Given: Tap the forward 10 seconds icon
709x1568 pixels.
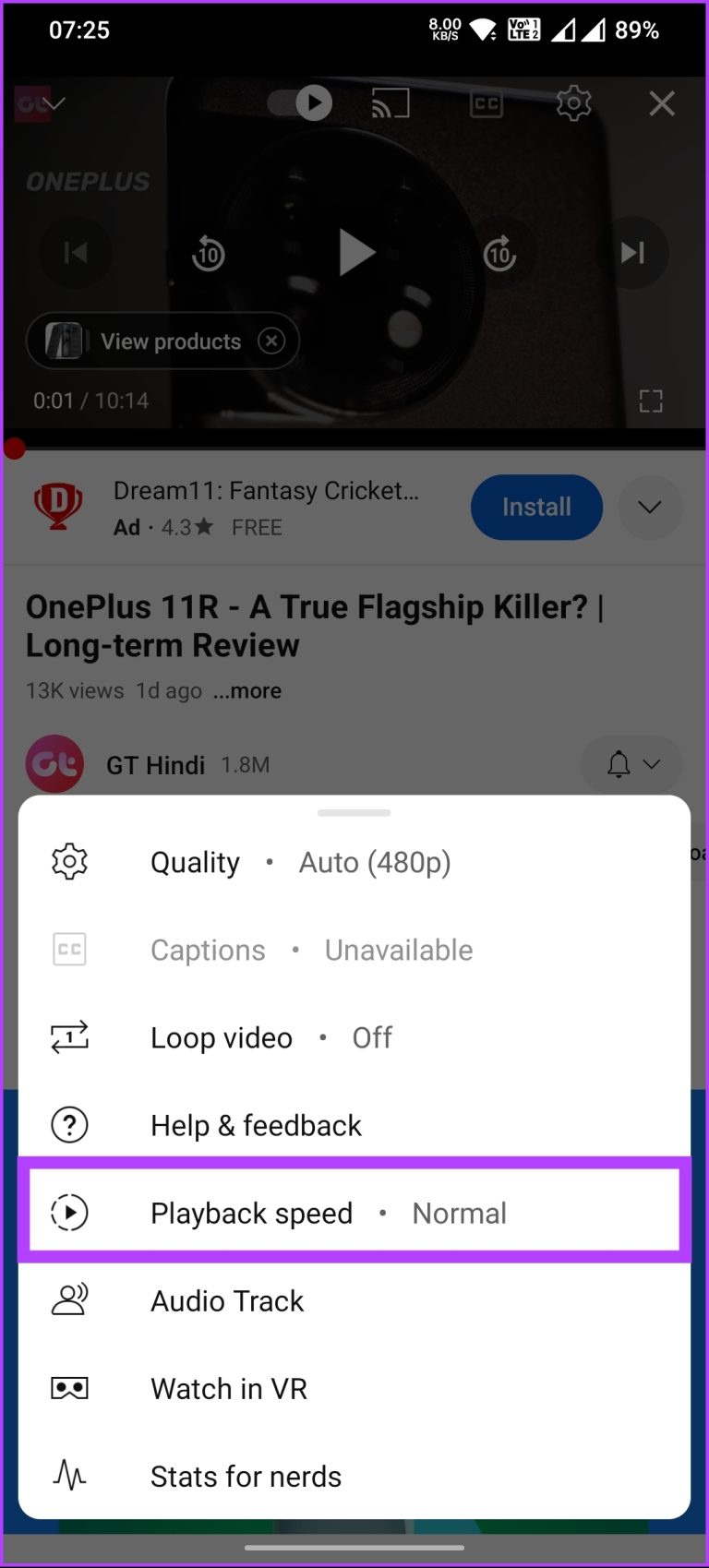Looking at the screenshot, I should [499, 253].
